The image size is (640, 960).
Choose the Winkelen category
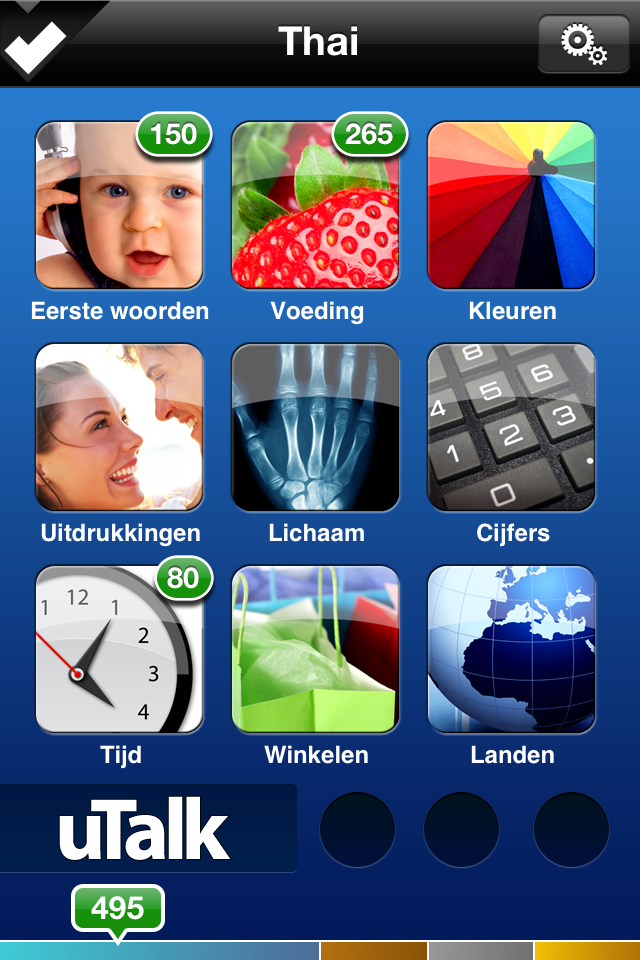coord(315,649)
